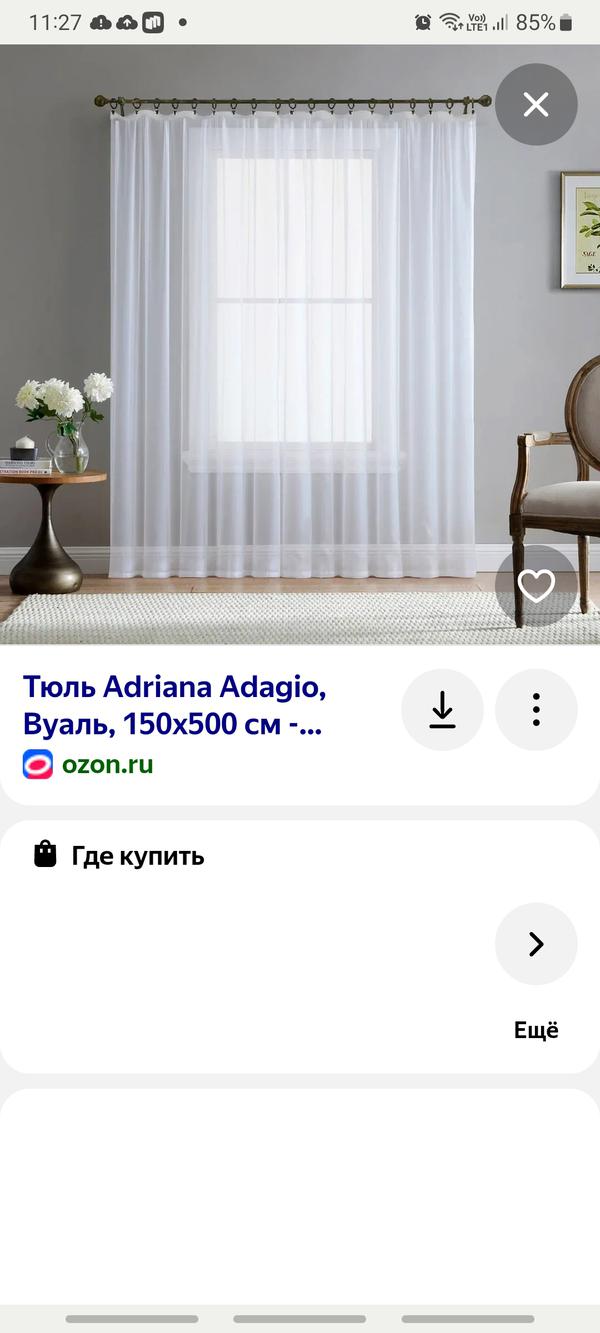Open the three-dot overflow menu

pos(536,710)
